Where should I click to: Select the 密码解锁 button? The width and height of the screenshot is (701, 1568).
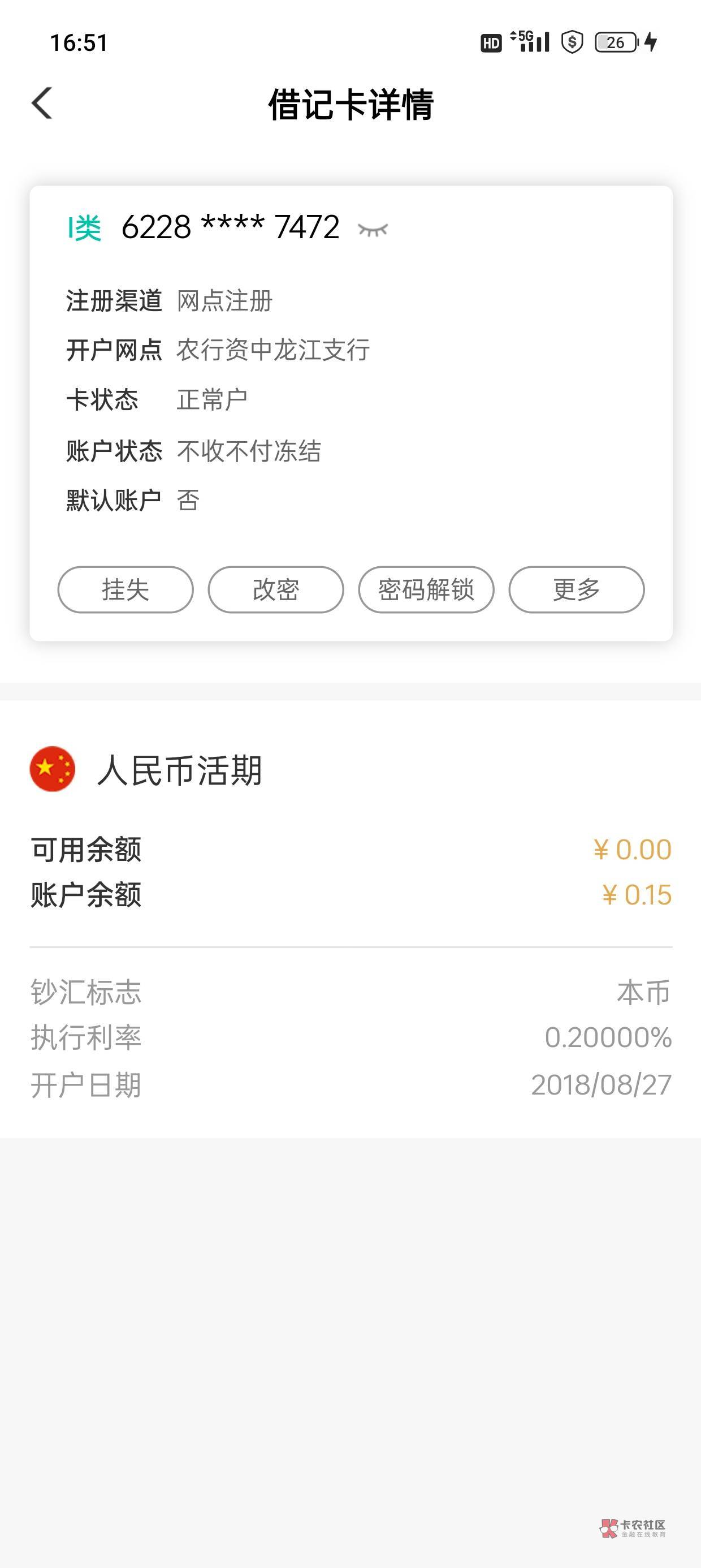click(x=426, y=589)
